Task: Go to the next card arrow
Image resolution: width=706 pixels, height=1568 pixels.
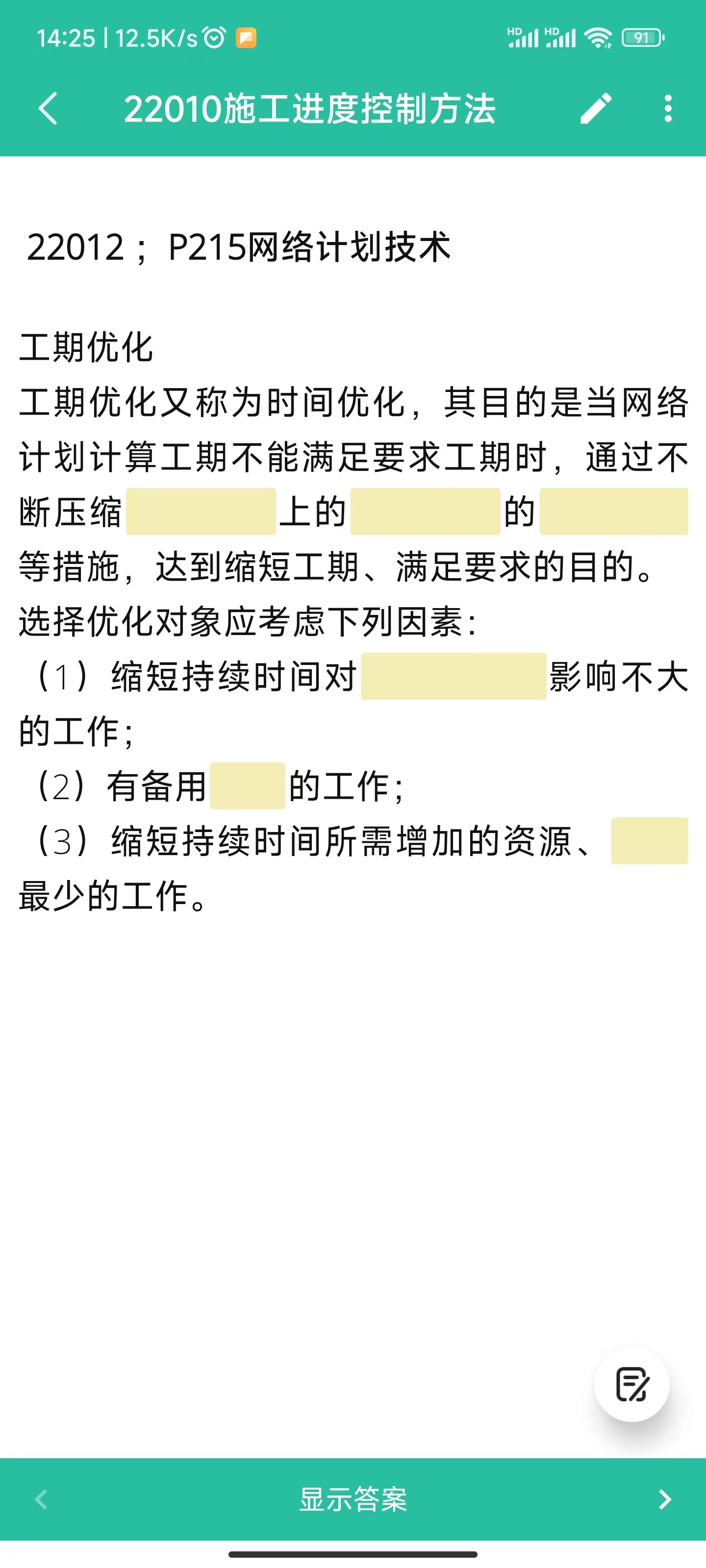Action: (665, 1499)
